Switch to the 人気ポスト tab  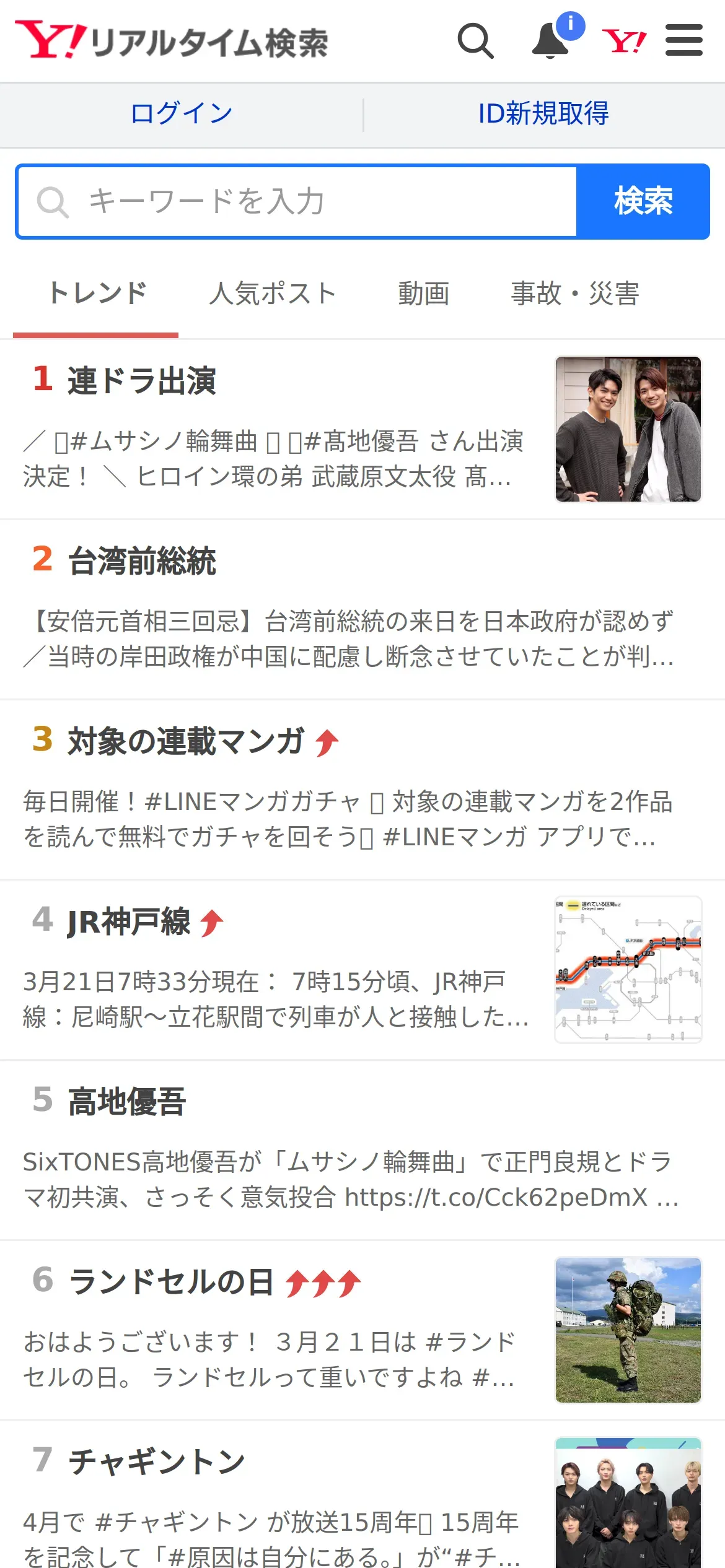coord(273,294)
